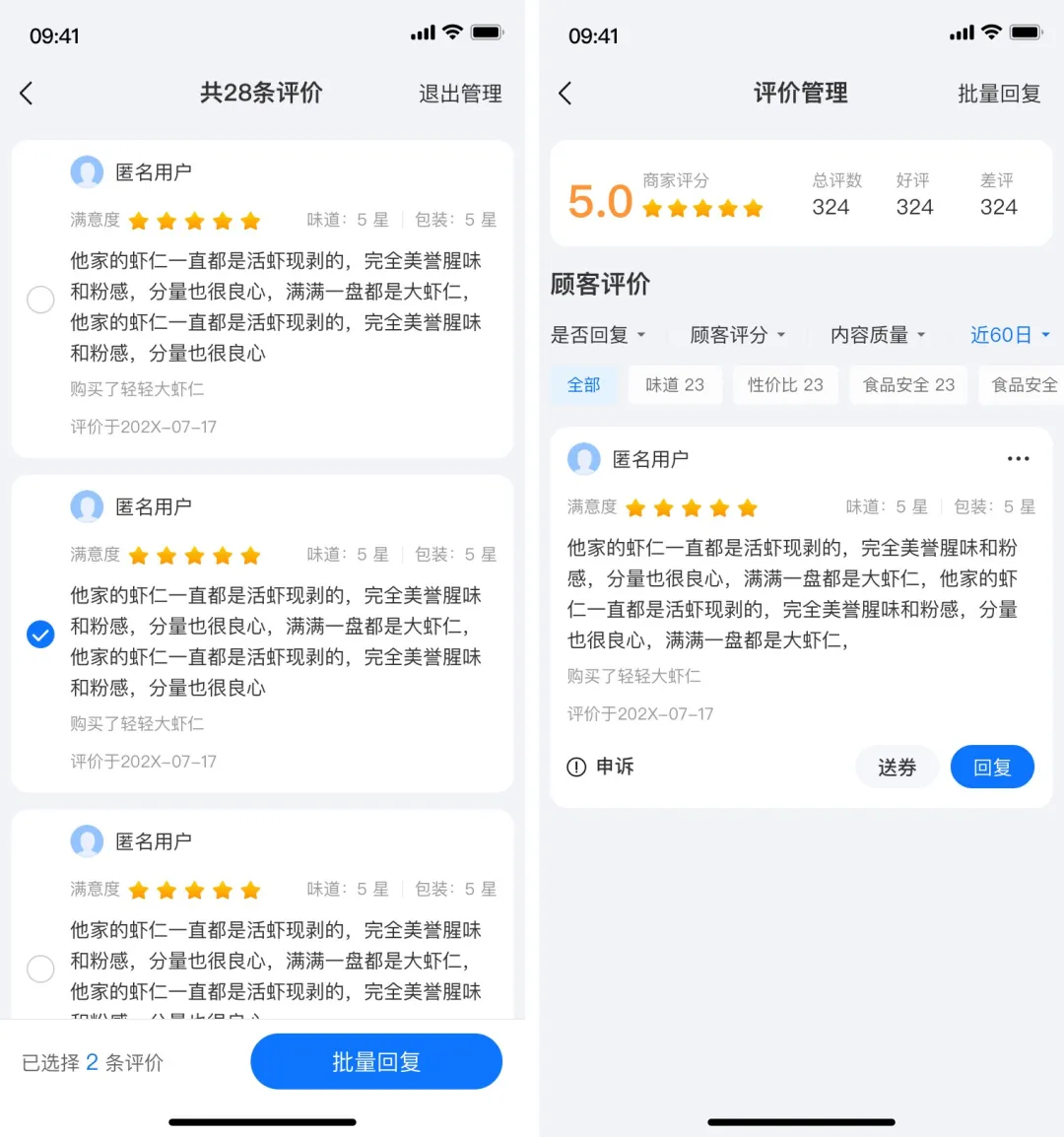The image size is (1064, 1137).
Task: Tap the blue 批量回复 button beside 已选择 2 条评价
Action: pyautogui.click(x=376, y=1062)
